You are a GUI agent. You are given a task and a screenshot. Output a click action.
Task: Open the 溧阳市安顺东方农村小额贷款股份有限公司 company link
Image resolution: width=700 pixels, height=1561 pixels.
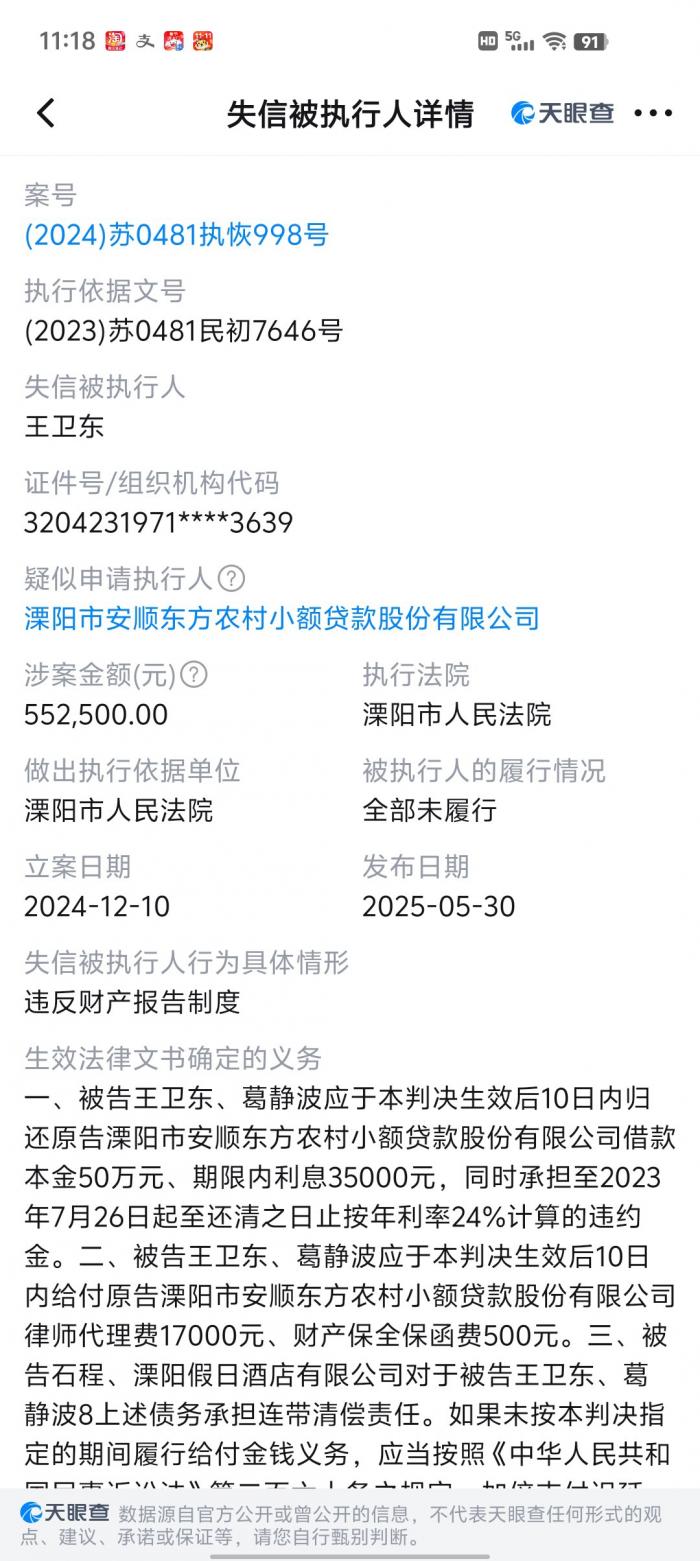pos(281,618)
